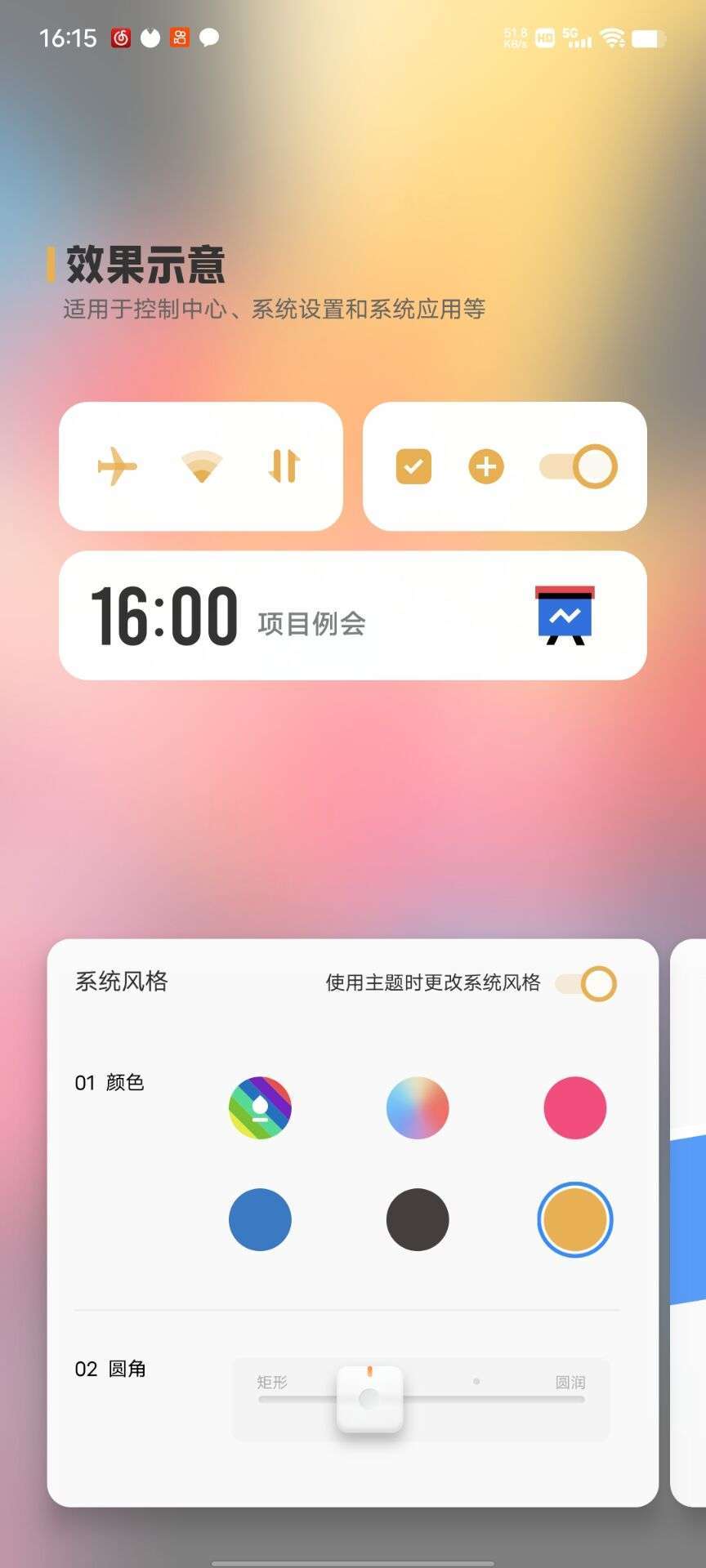706x1568 pixels.
Task: Choose the dark gray color swatch
Action: coord(418,1219)
